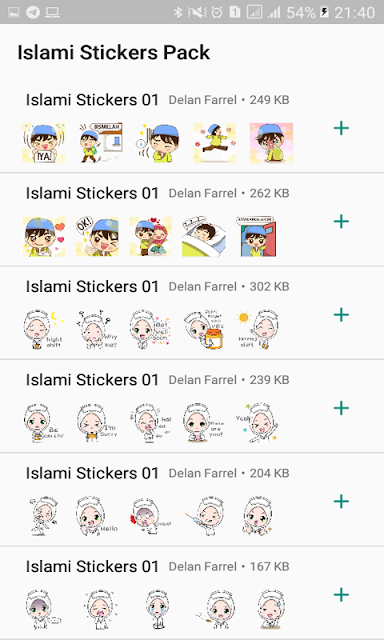Open the 239 KB Islami Stickers pack

click(192, 406)
